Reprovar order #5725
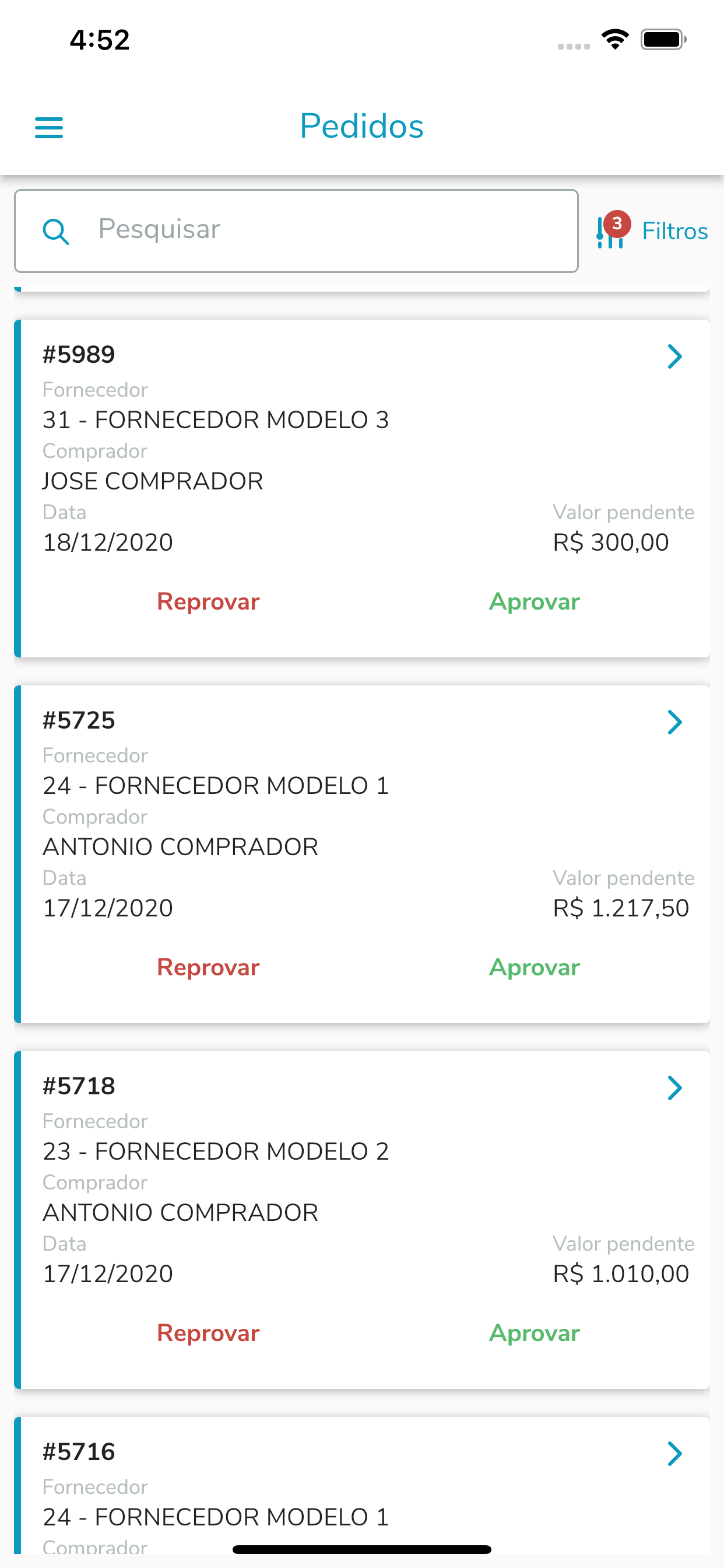The height and width of the screenshot is (1568, 724). click(x=208, y=967)
